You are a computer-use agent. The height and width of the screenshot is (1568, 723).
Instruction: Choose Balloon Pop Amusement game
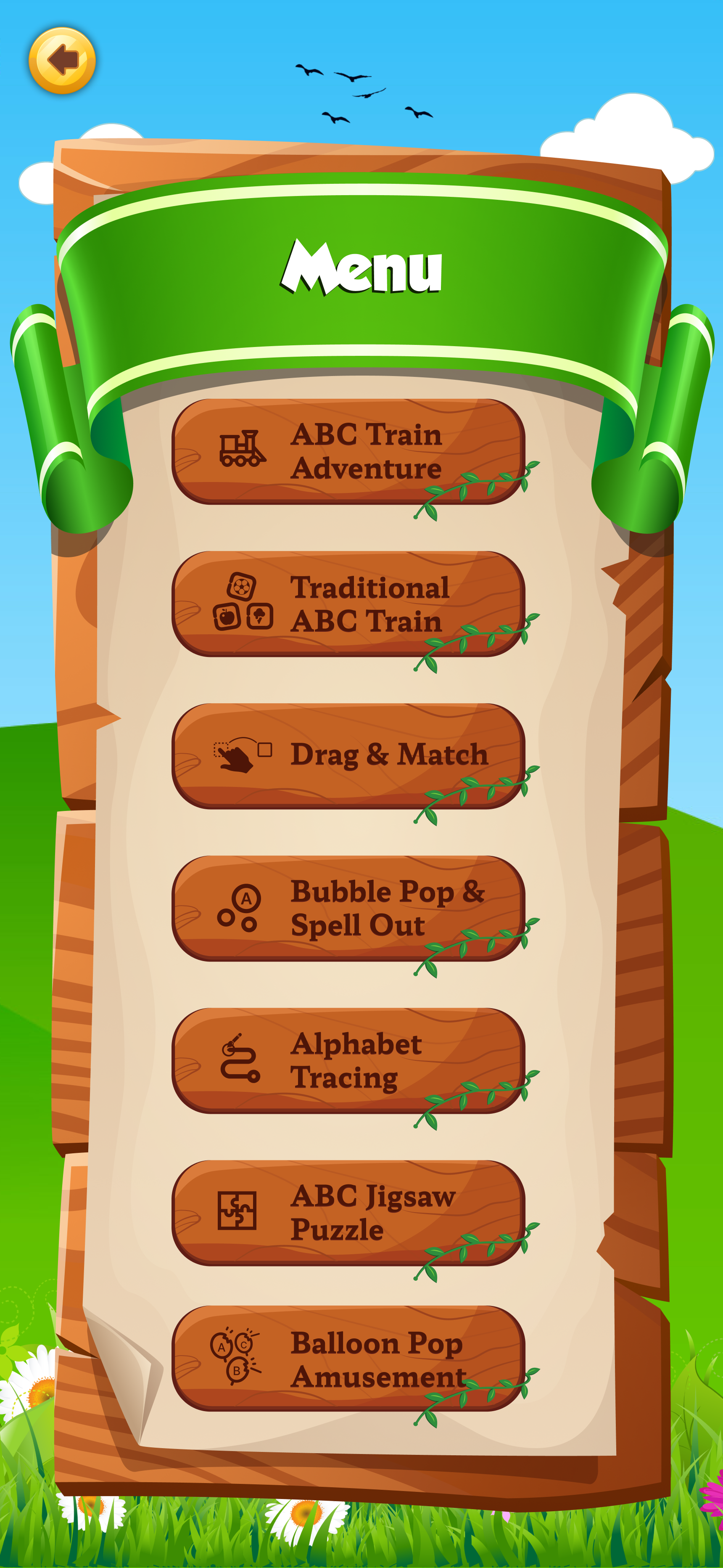[348, 1358]
